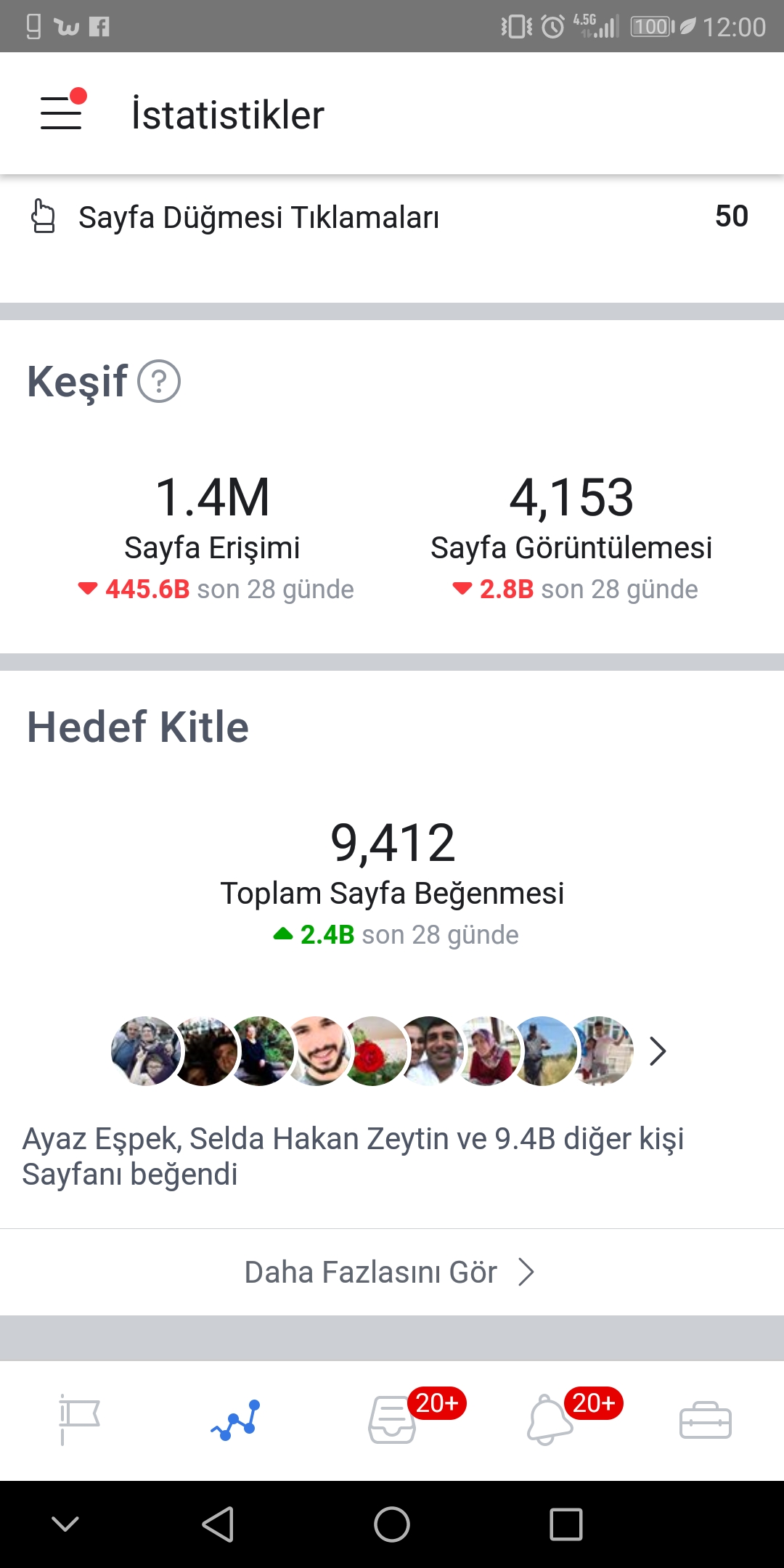Go back with the system back button
Viewport: 784px width, 1568px height.
point(218,1524)
